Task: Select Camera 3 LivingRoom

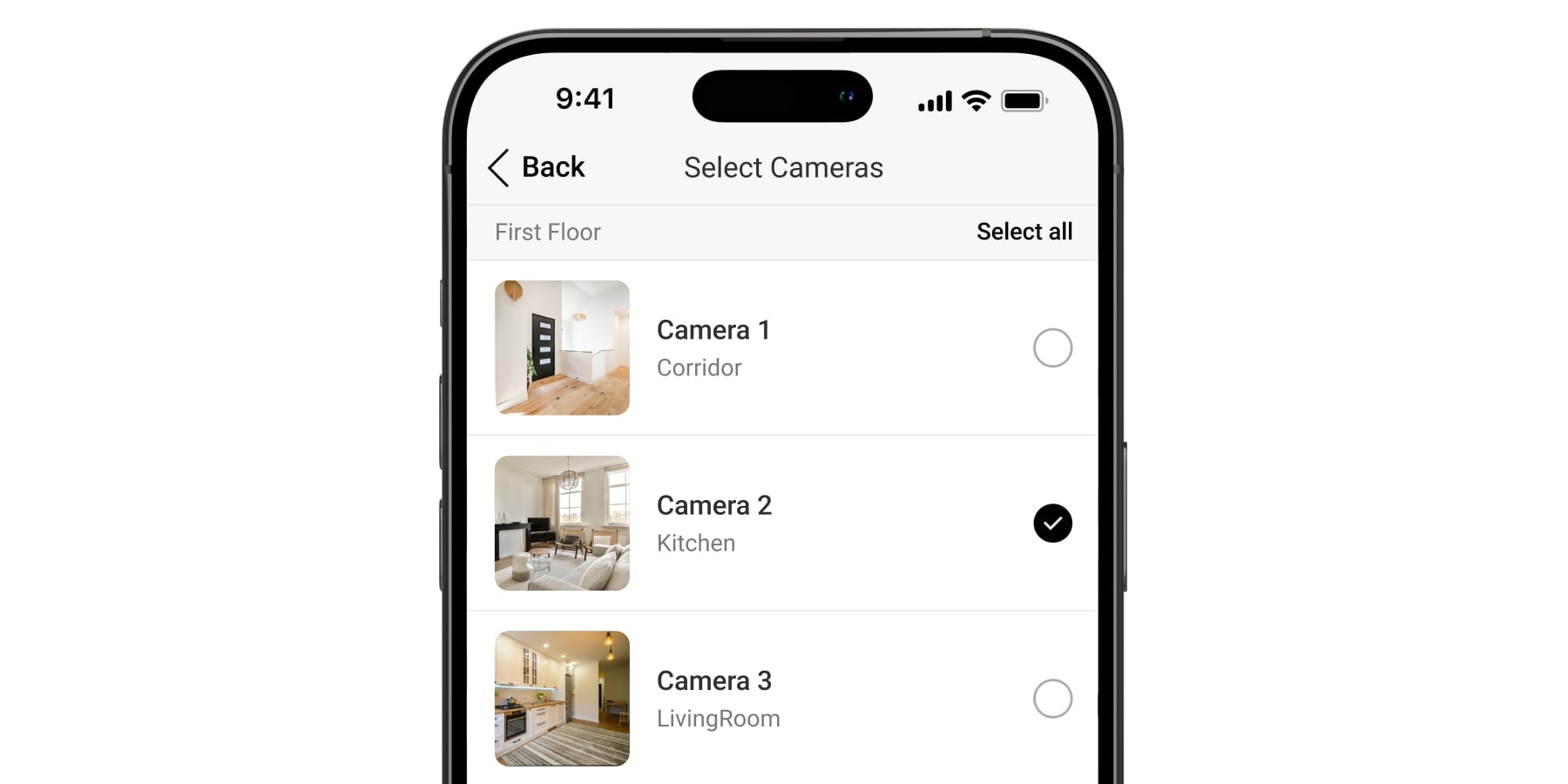Action: pos(1052,699)
